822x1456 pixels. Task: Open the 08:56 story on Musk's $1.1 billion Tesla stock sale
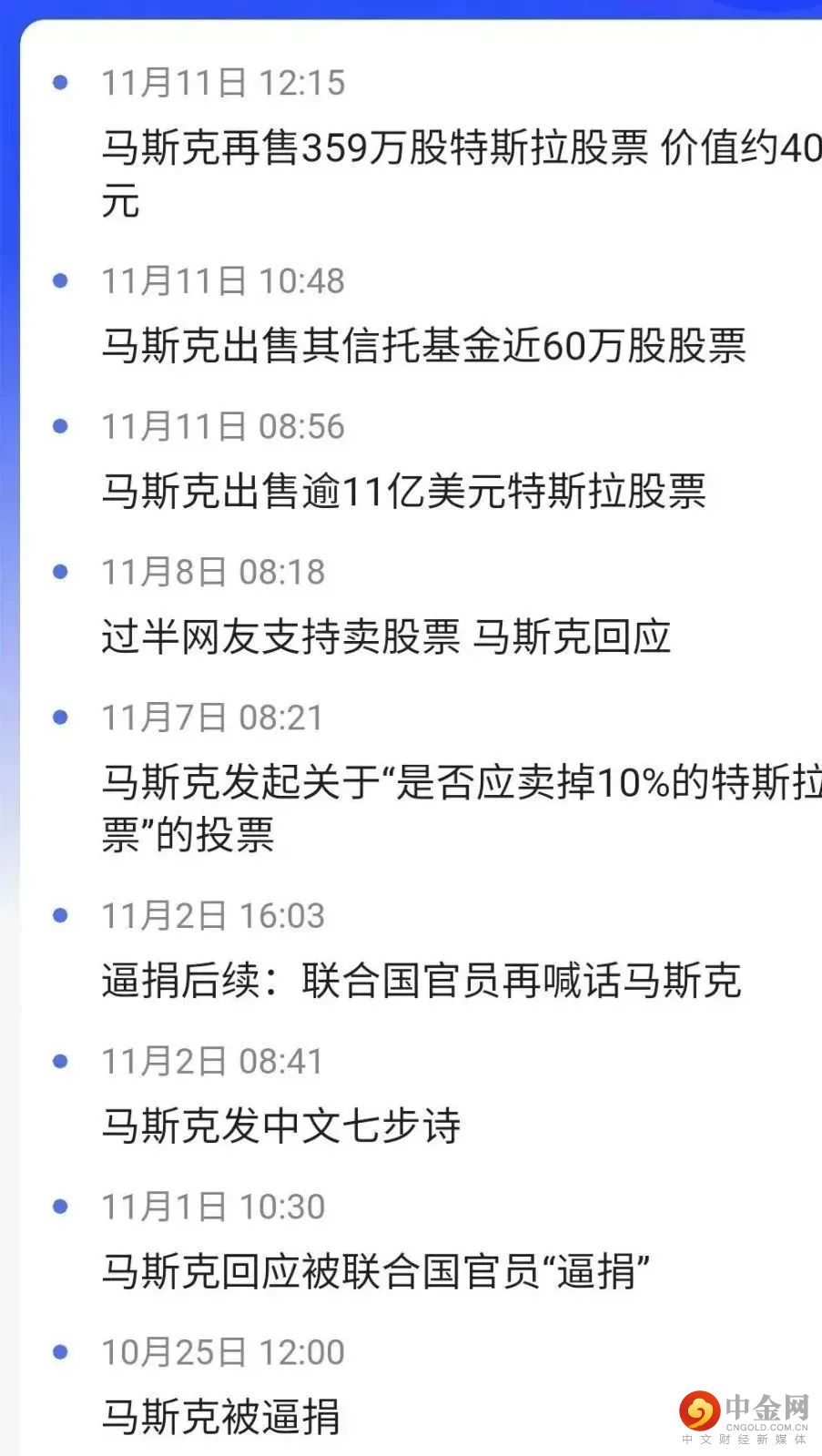pos(403,492)
